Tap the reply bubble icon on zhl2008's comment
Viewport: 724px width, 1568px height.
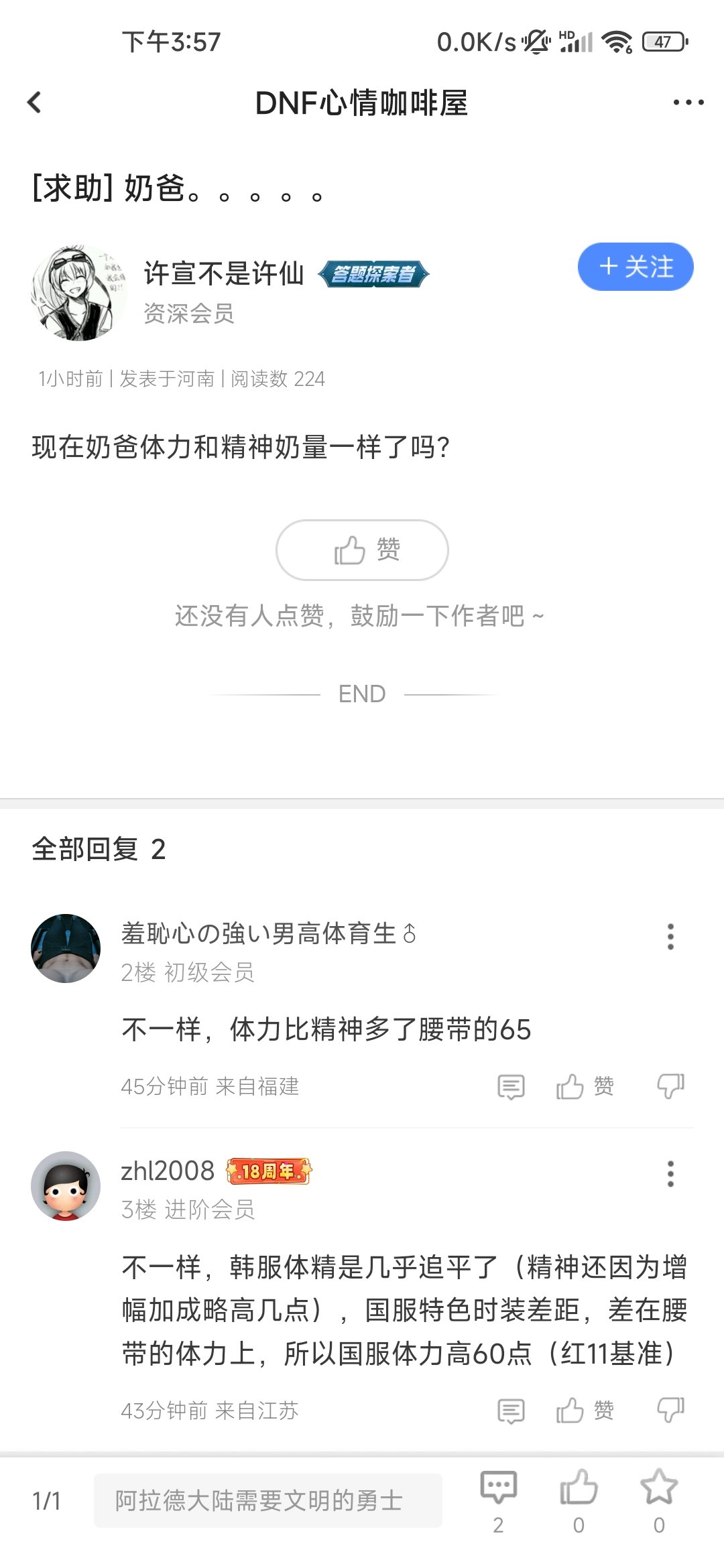510,1409
